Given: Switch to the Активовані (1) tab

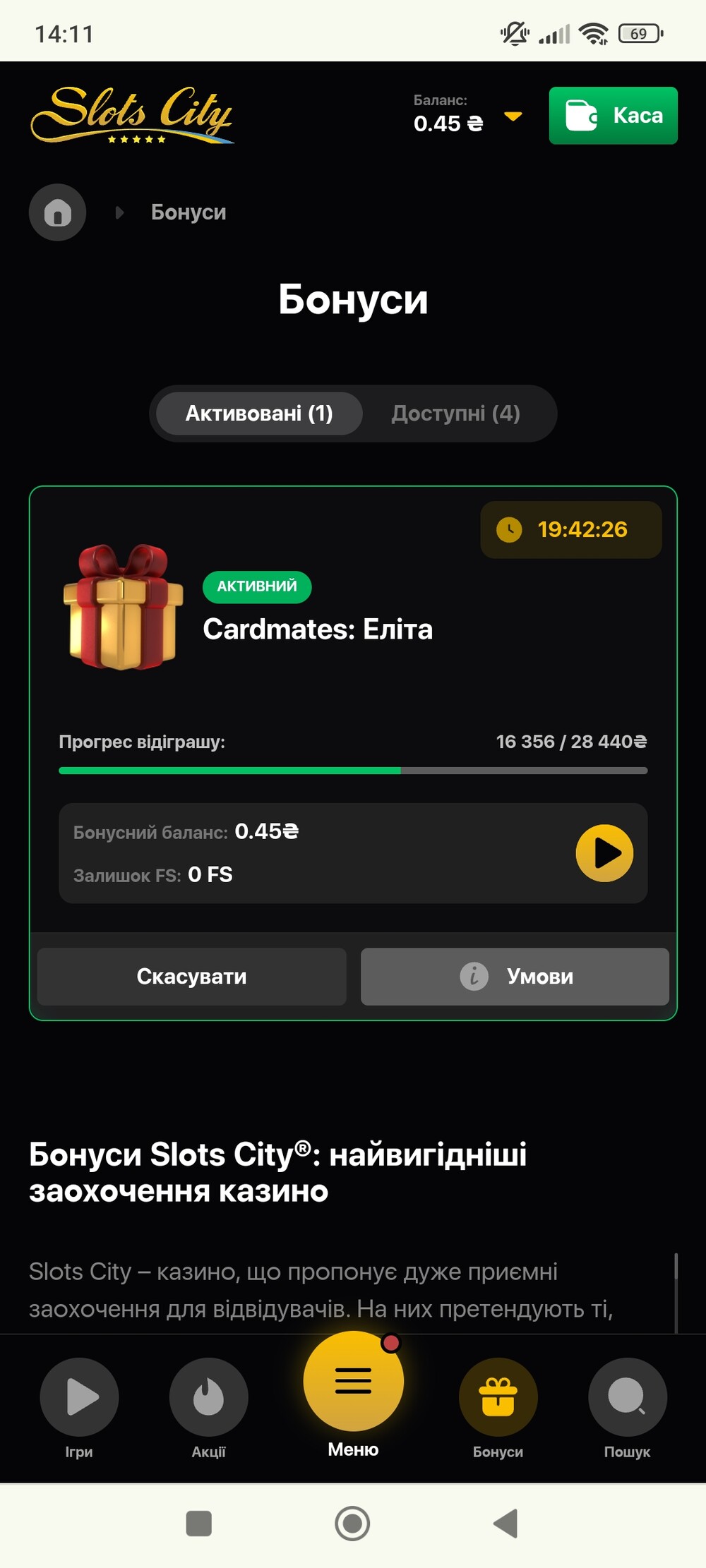Looking at the screenshot, I should tap(259, 414).
